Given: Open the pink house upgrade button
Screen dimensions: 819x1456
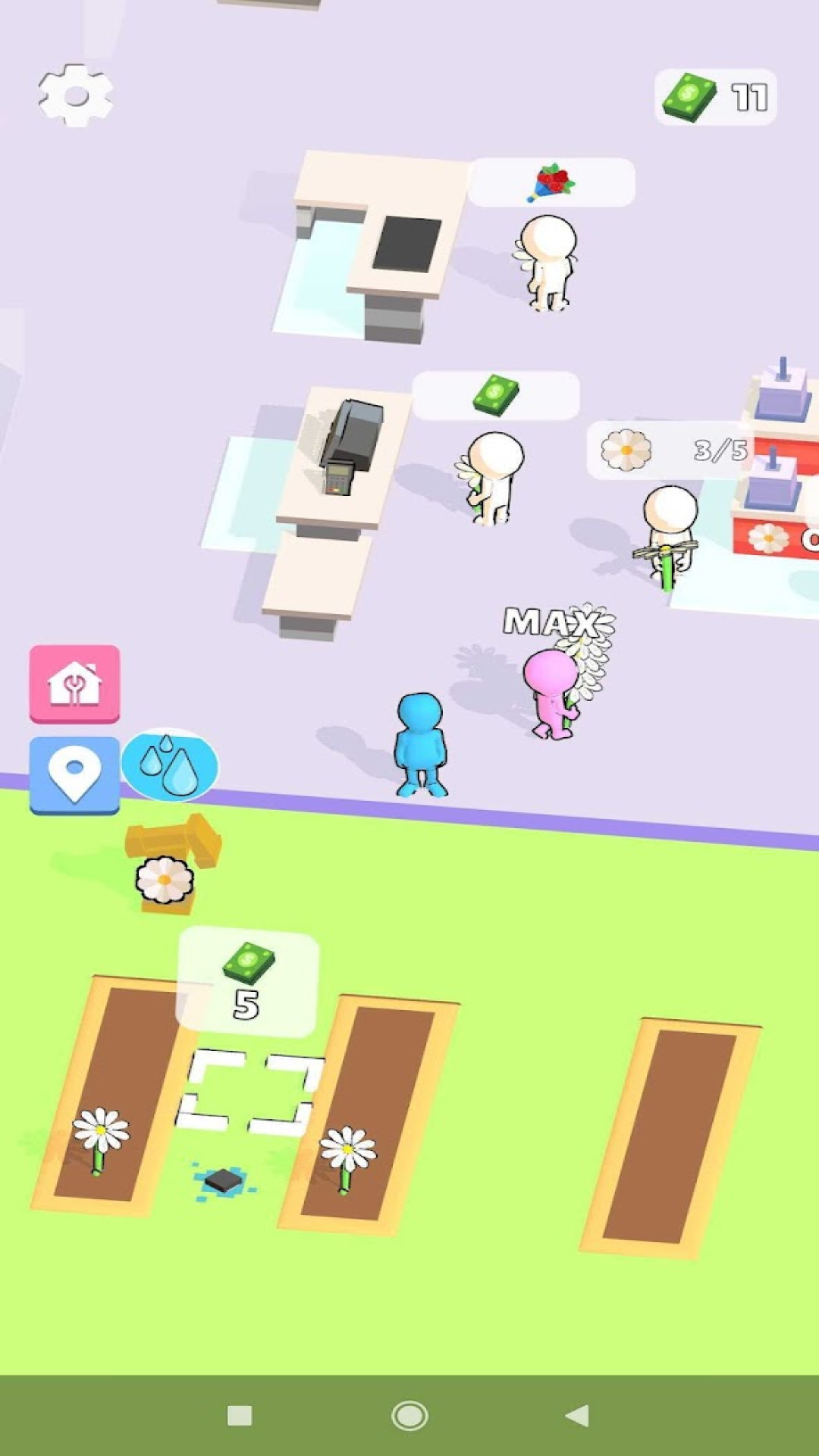Looking at the screenshot, I should [x=74, y=683].
